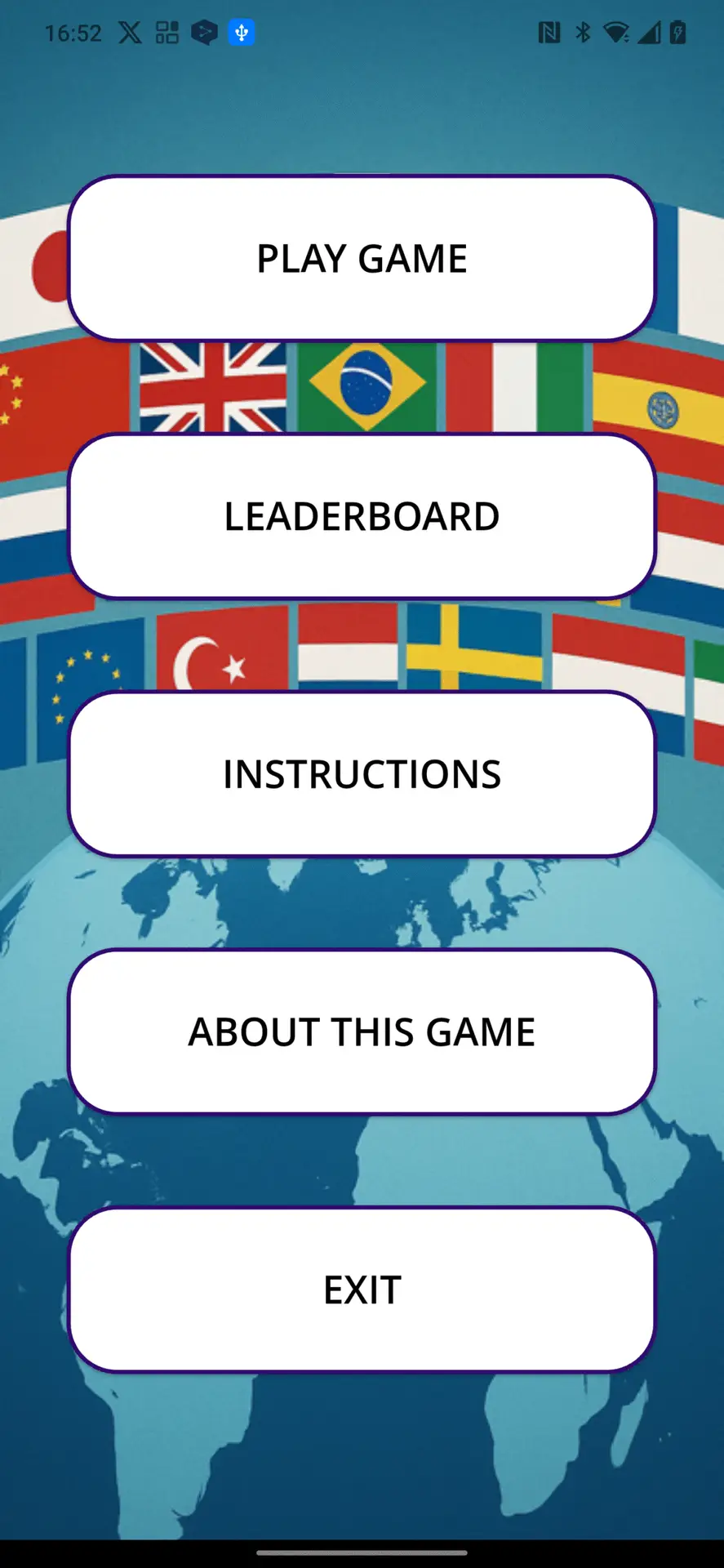This screenshot has height=1568, width=724.
Task: Start playing with the PLAY GAME button
Action: pyautogui.click(x=362, y=258)
